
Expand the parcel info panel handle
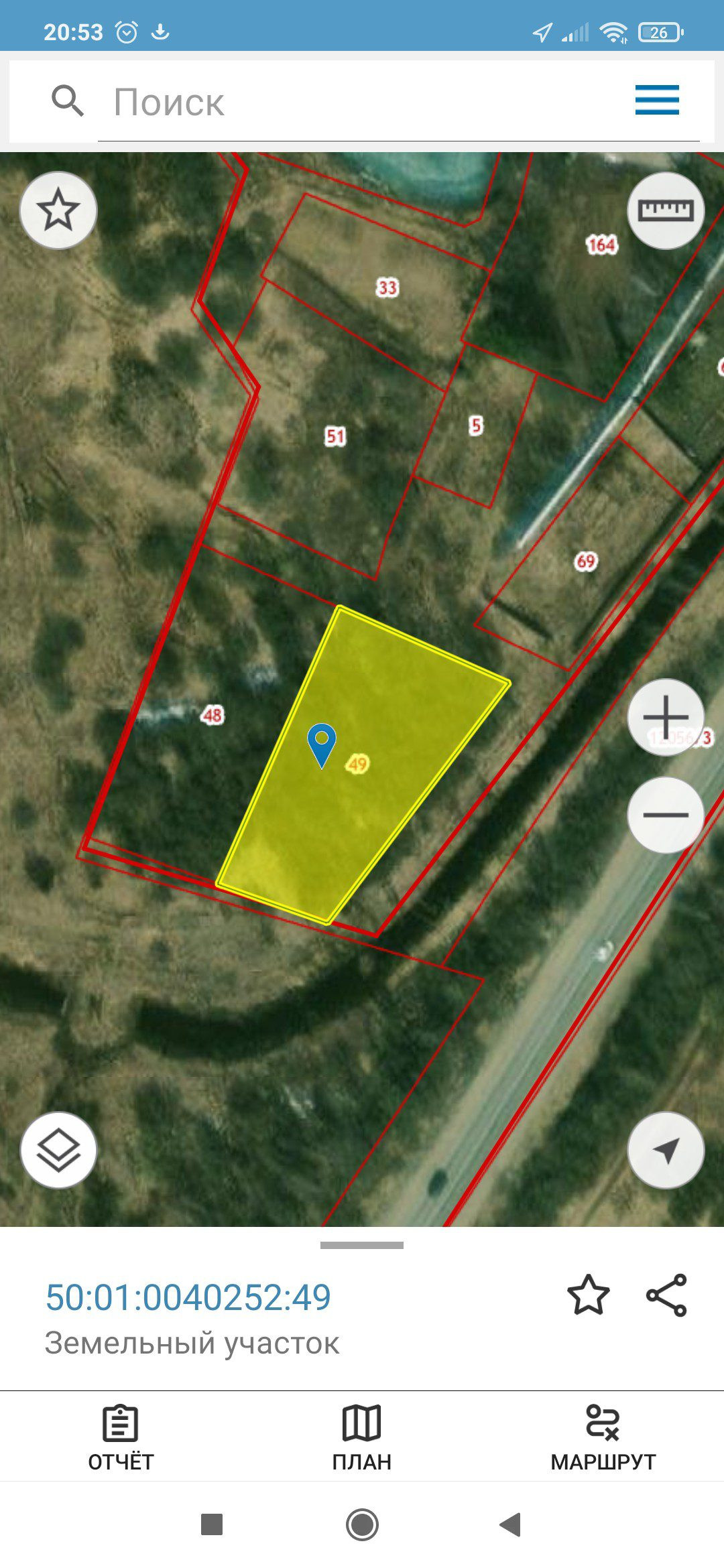tap(362, 1245)
